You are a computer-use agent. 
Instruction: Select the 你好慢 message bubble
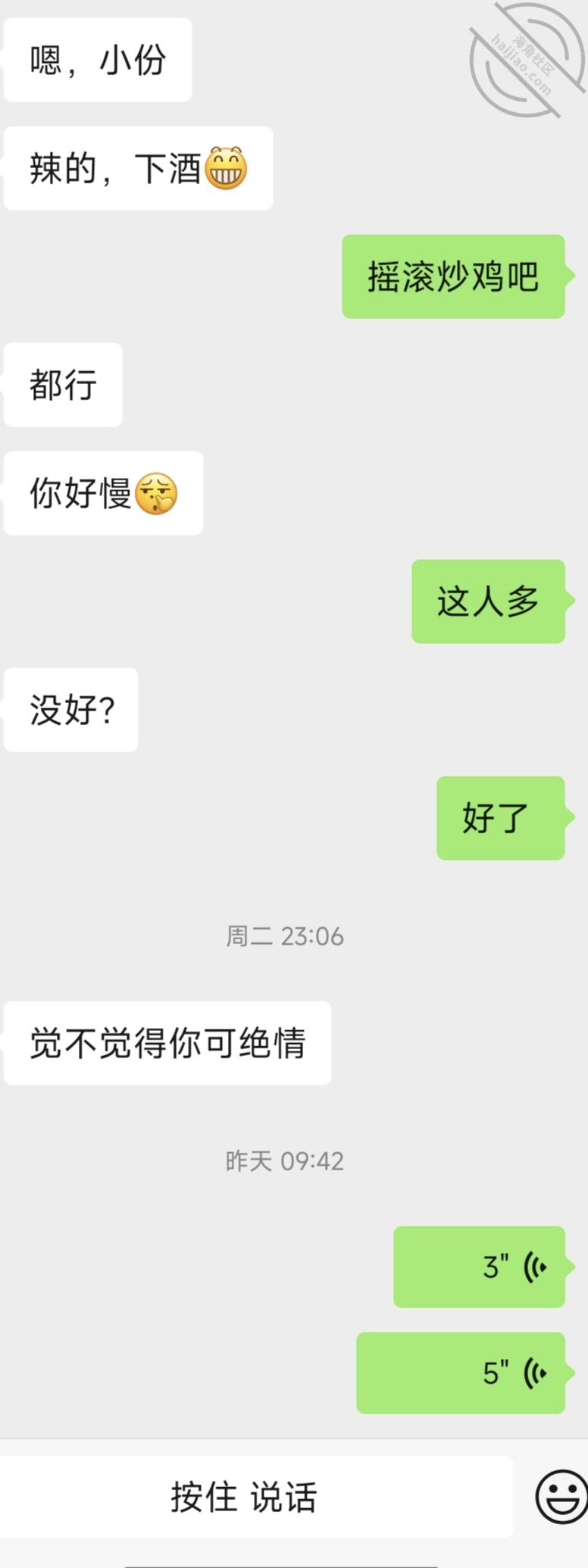tap(102, 494)
